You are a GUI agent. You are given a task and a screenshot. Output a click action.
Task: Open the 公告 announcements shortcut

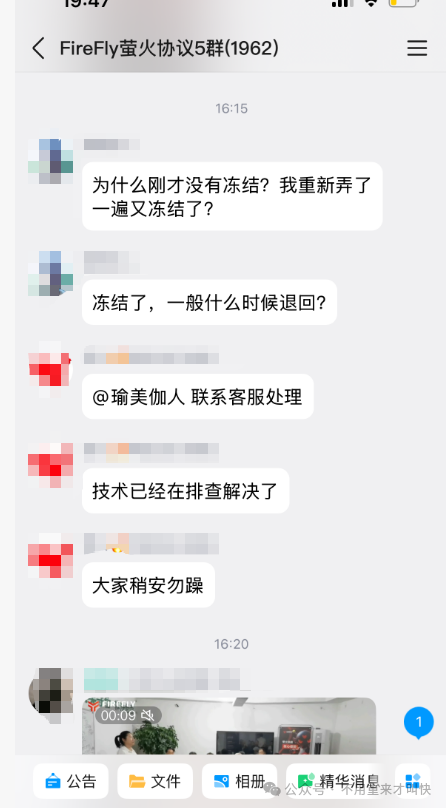(71, 781)
